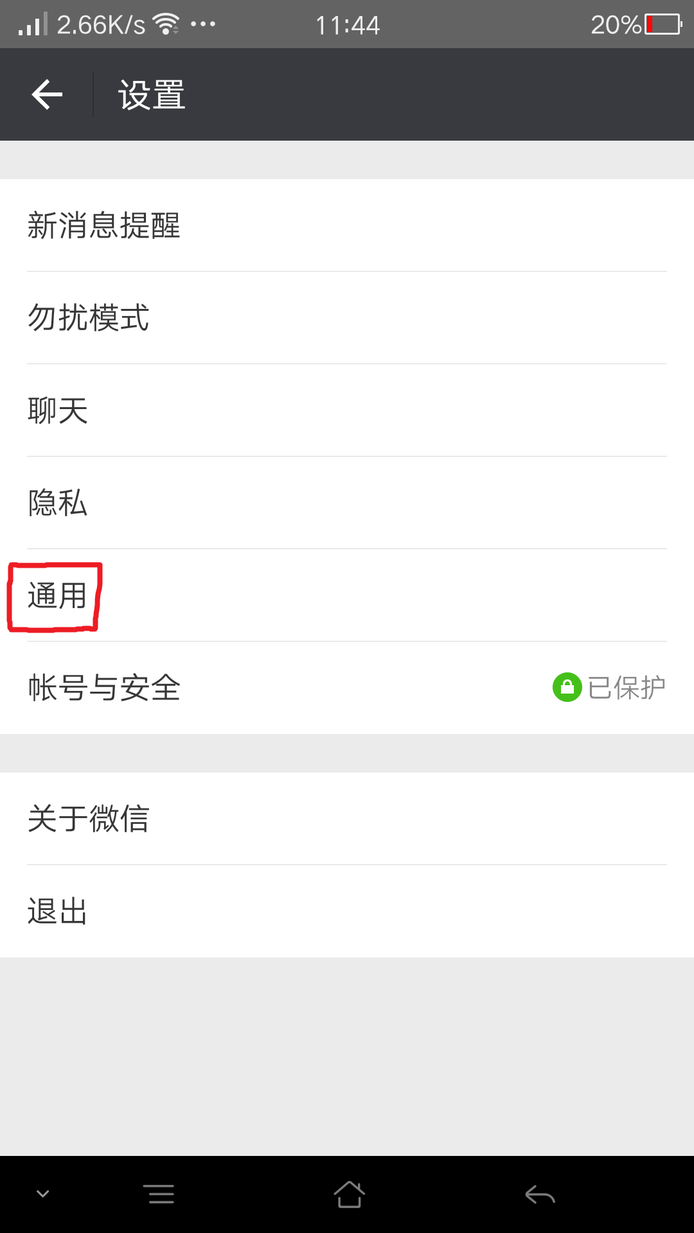Open 隐私 privacy settings

pyautogui.click(x=347, y=503)
